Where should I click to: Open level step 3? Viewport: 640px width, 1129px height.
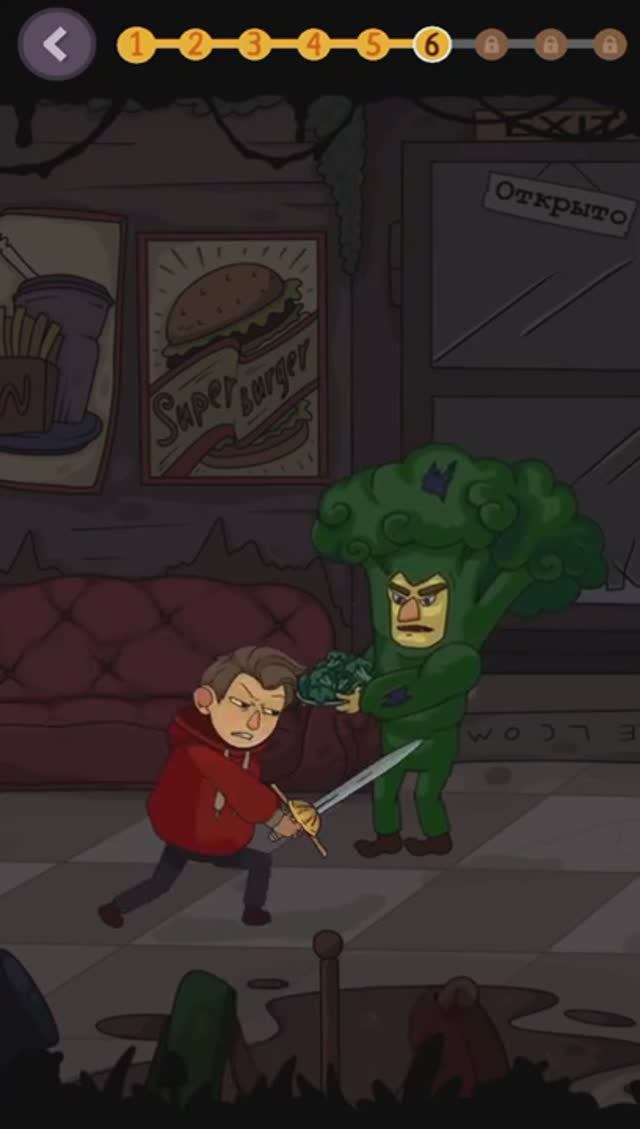point(254,44)
